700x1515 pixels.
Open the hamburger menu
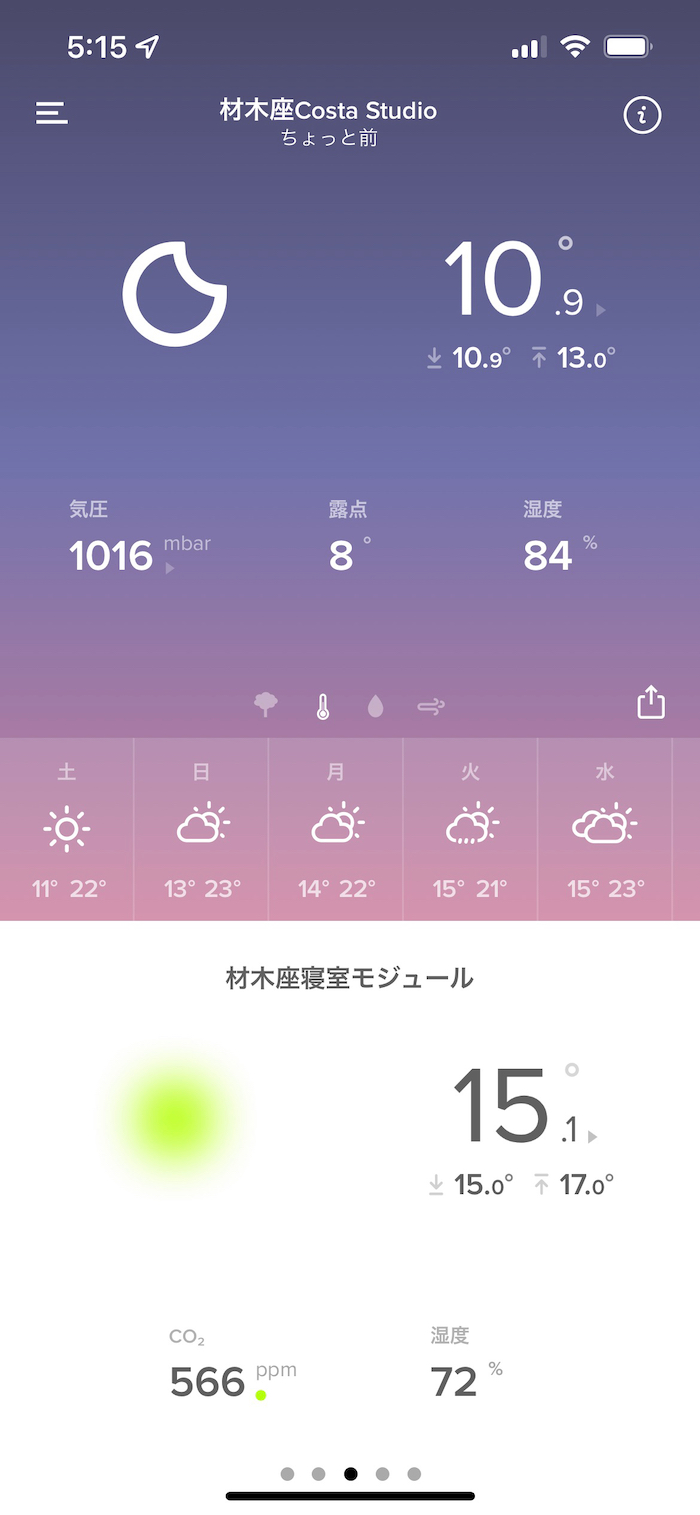click(52, 113)
